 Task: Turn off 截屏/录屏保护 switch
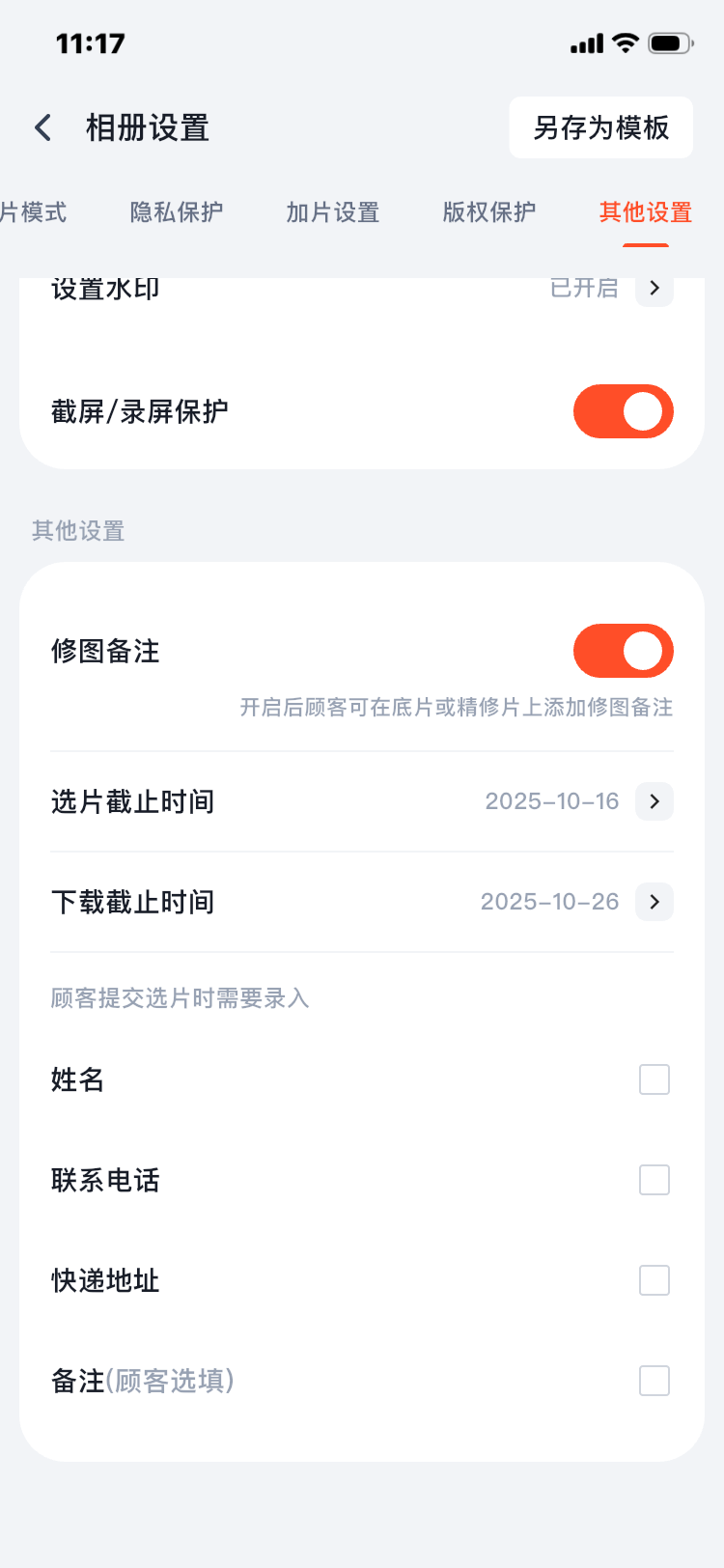click(x=623, y=411)
